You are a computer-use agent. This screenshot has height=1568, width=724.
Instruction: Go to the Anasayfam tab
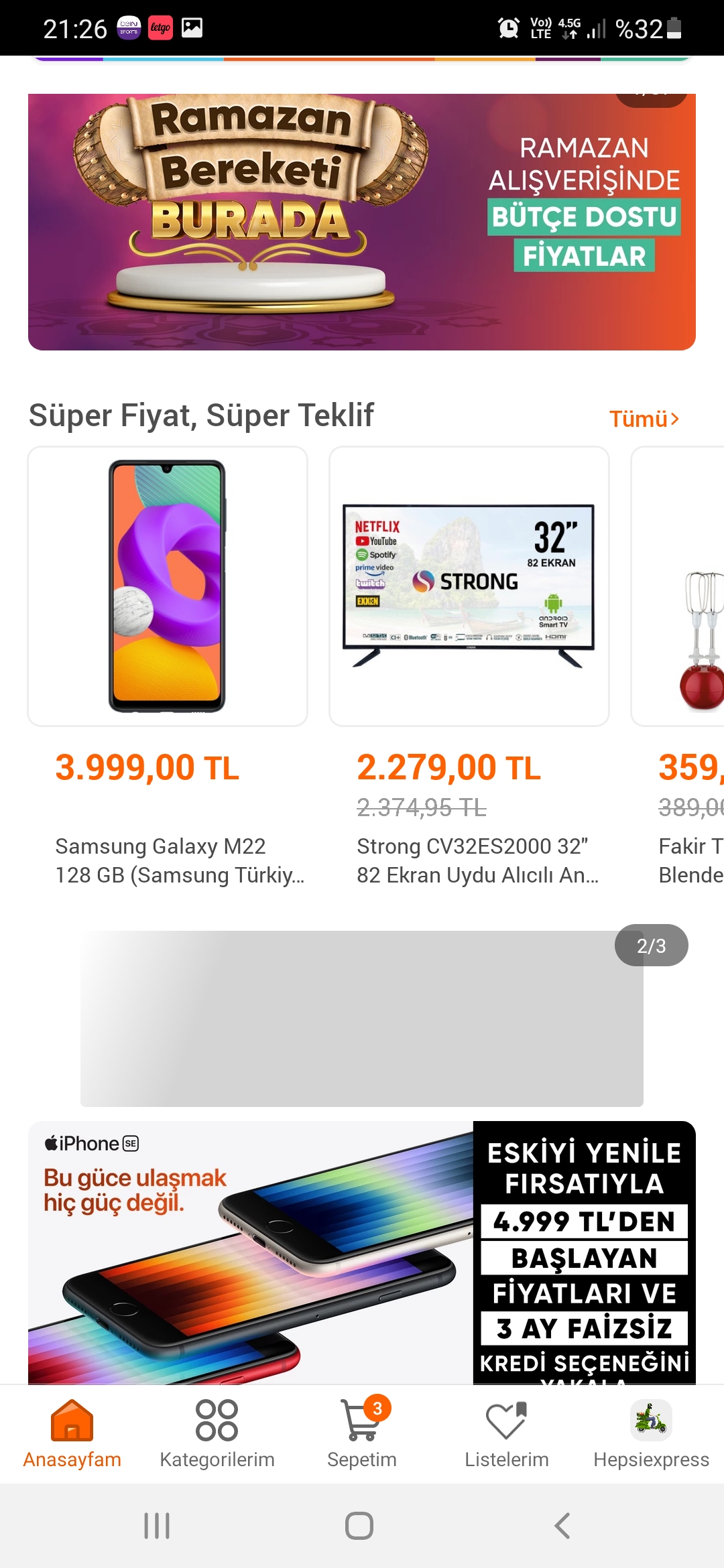(x=72, y=1434)
